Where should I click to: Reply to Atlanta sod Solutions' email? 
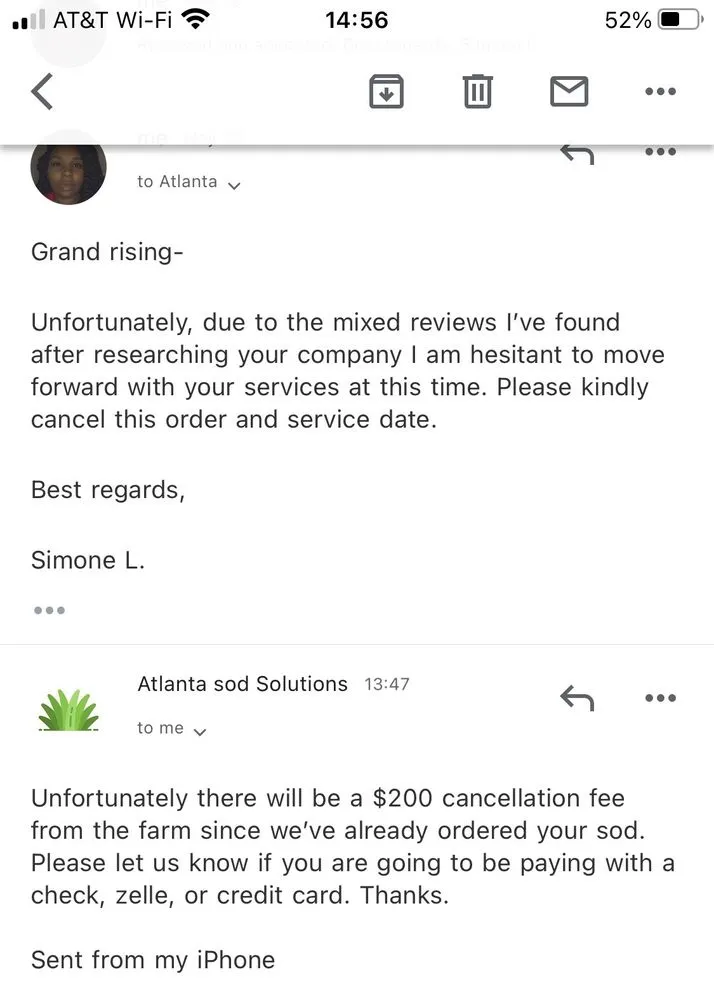pos(577,698)
